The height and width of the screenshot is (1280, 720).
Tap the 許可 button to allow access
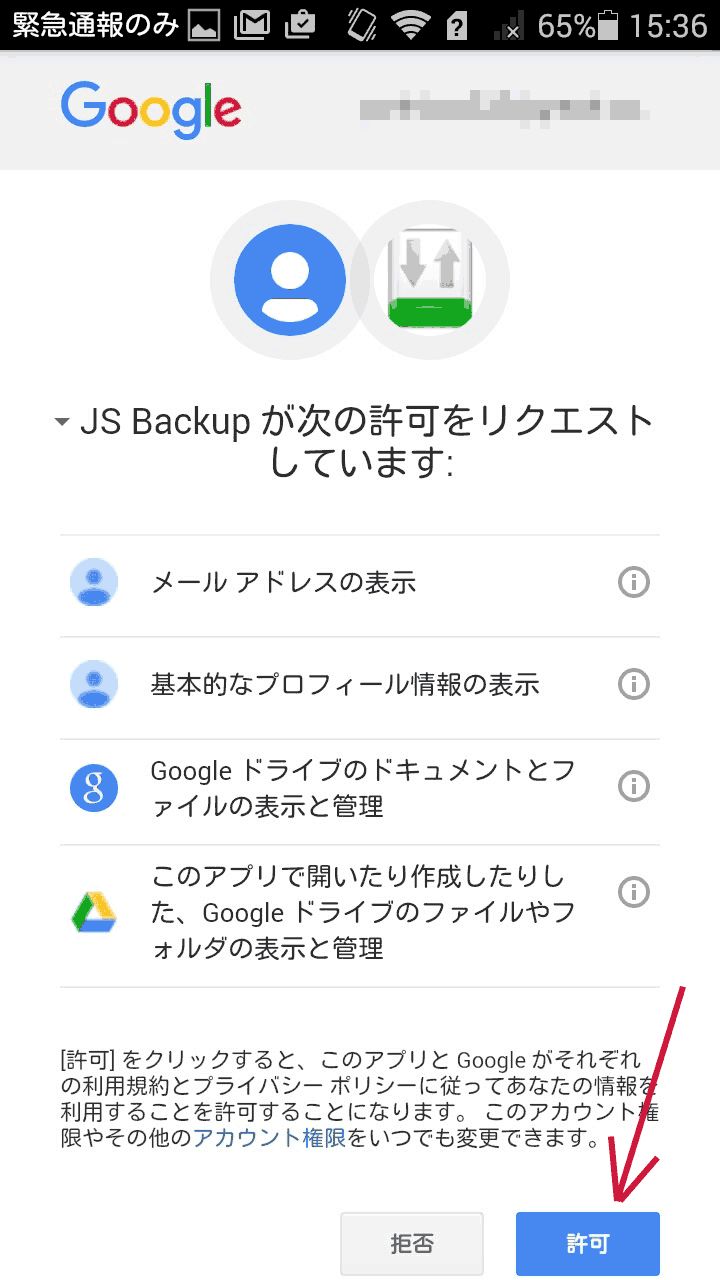[x=587, y=1244]
